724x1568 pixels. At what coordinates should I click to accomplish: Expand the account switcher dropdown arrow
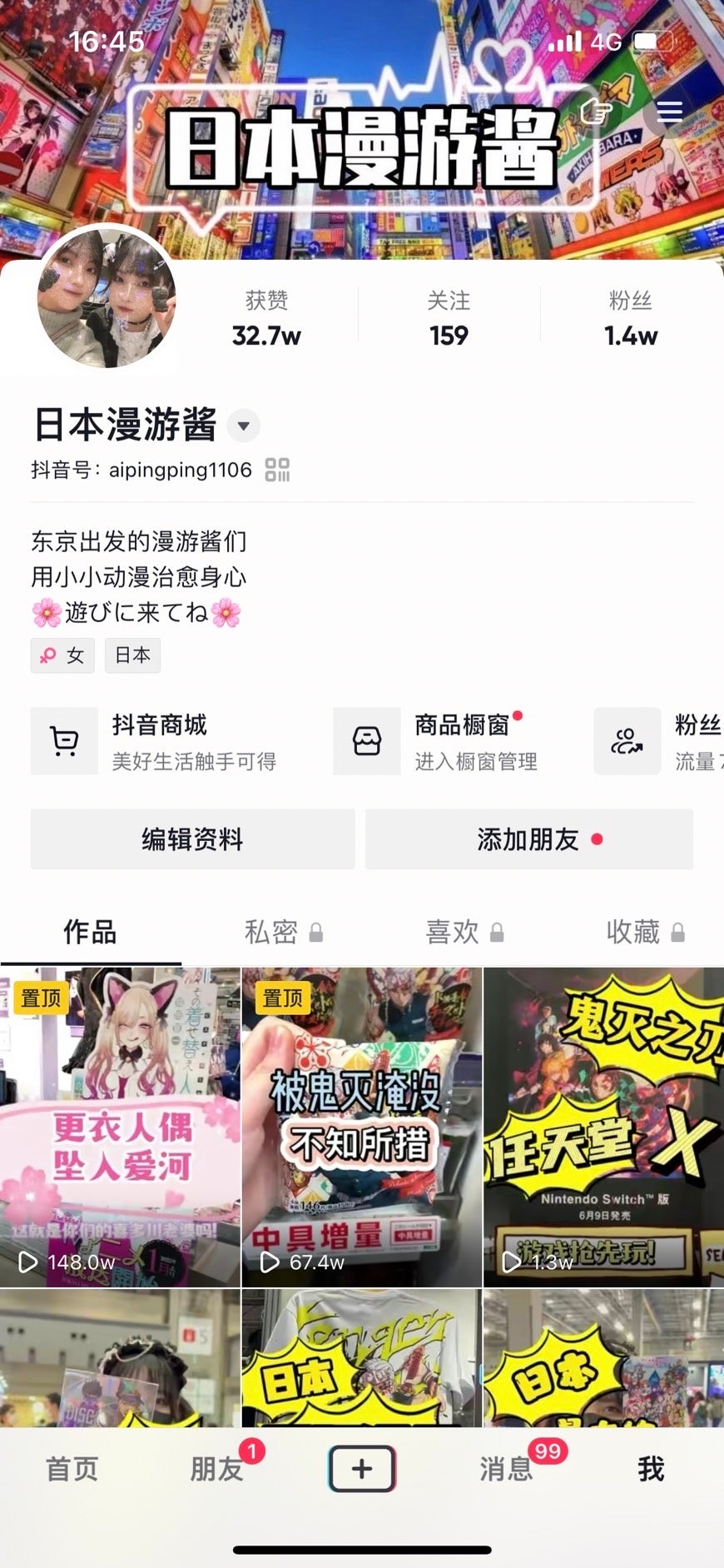pos(243,426)
